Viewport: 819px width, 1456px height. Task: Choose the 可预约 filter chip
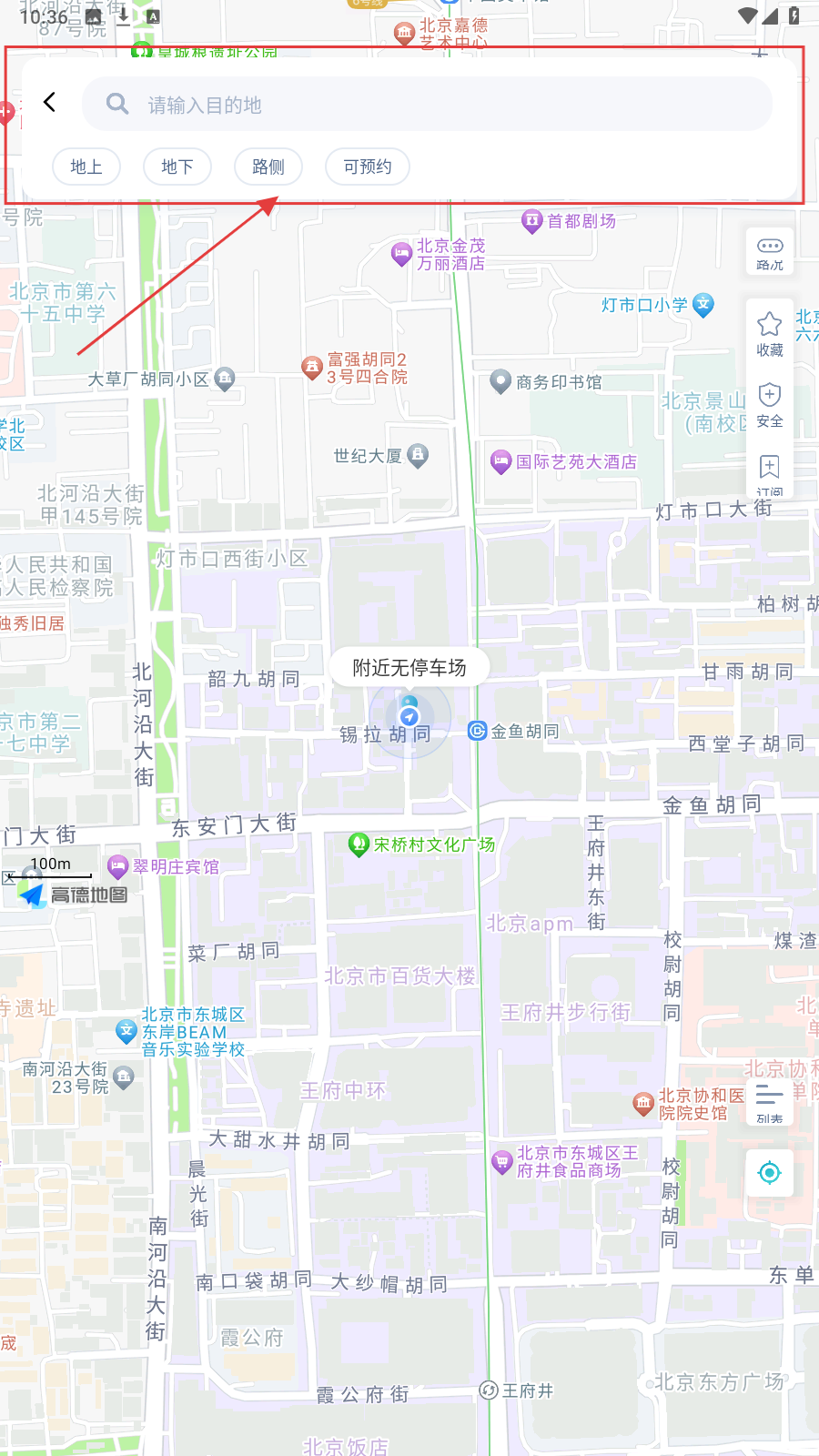click(368, 167)
